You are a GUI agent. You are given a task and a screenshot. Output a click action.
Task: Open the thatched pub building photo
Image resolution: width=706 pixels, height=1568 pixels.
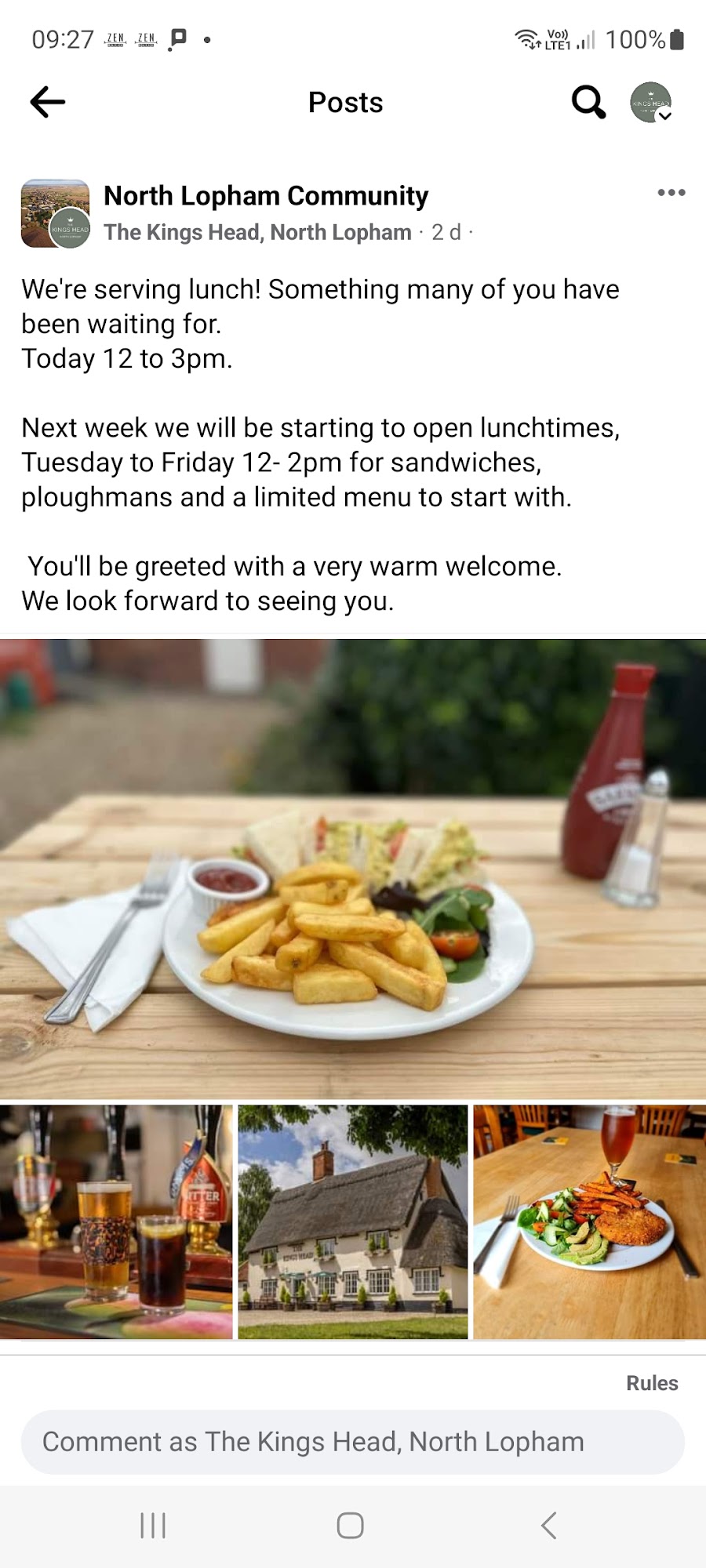point(353,1221)
